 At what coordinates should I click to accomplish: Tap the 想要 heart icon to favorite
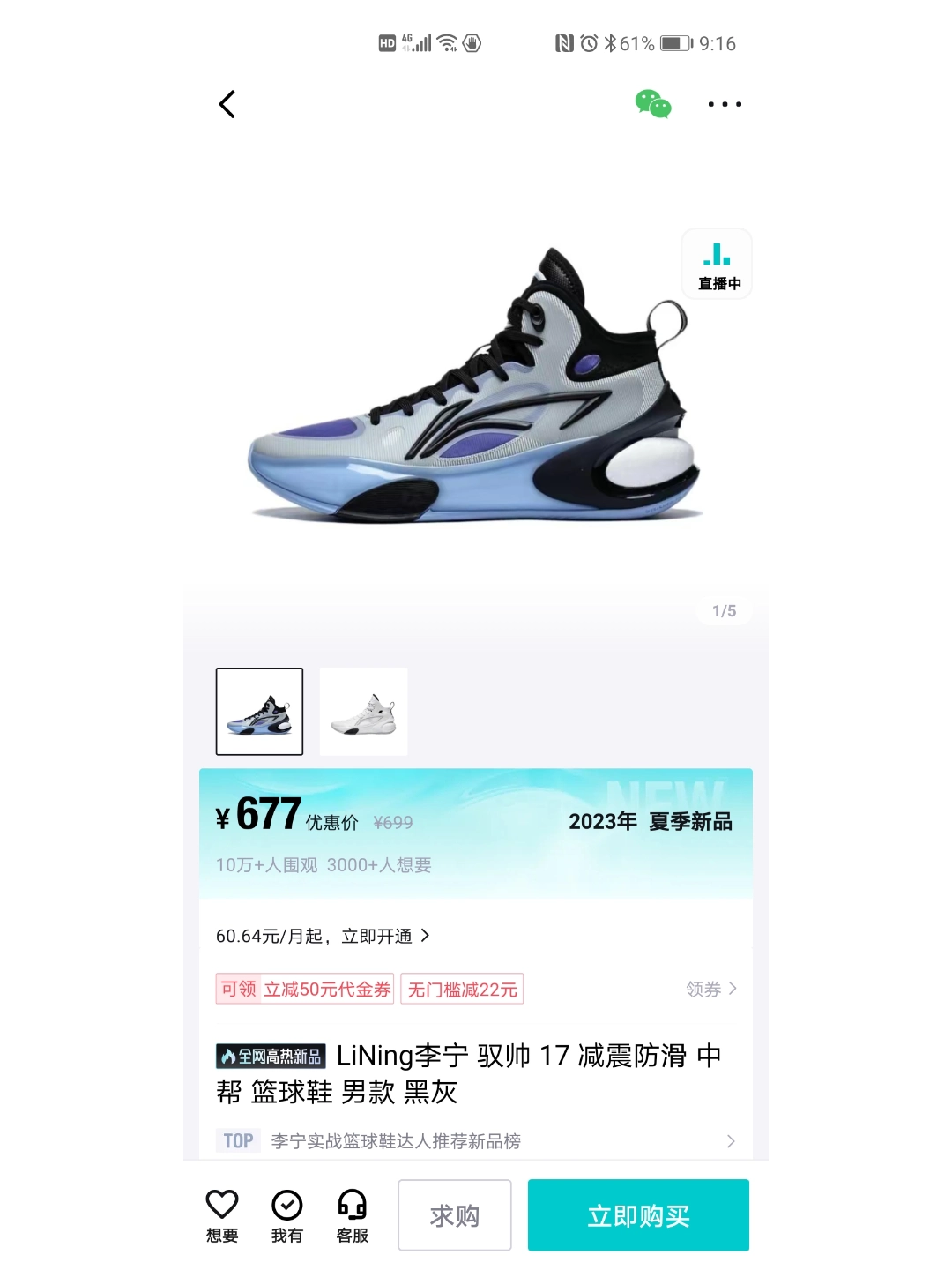tap(221, 1214)
